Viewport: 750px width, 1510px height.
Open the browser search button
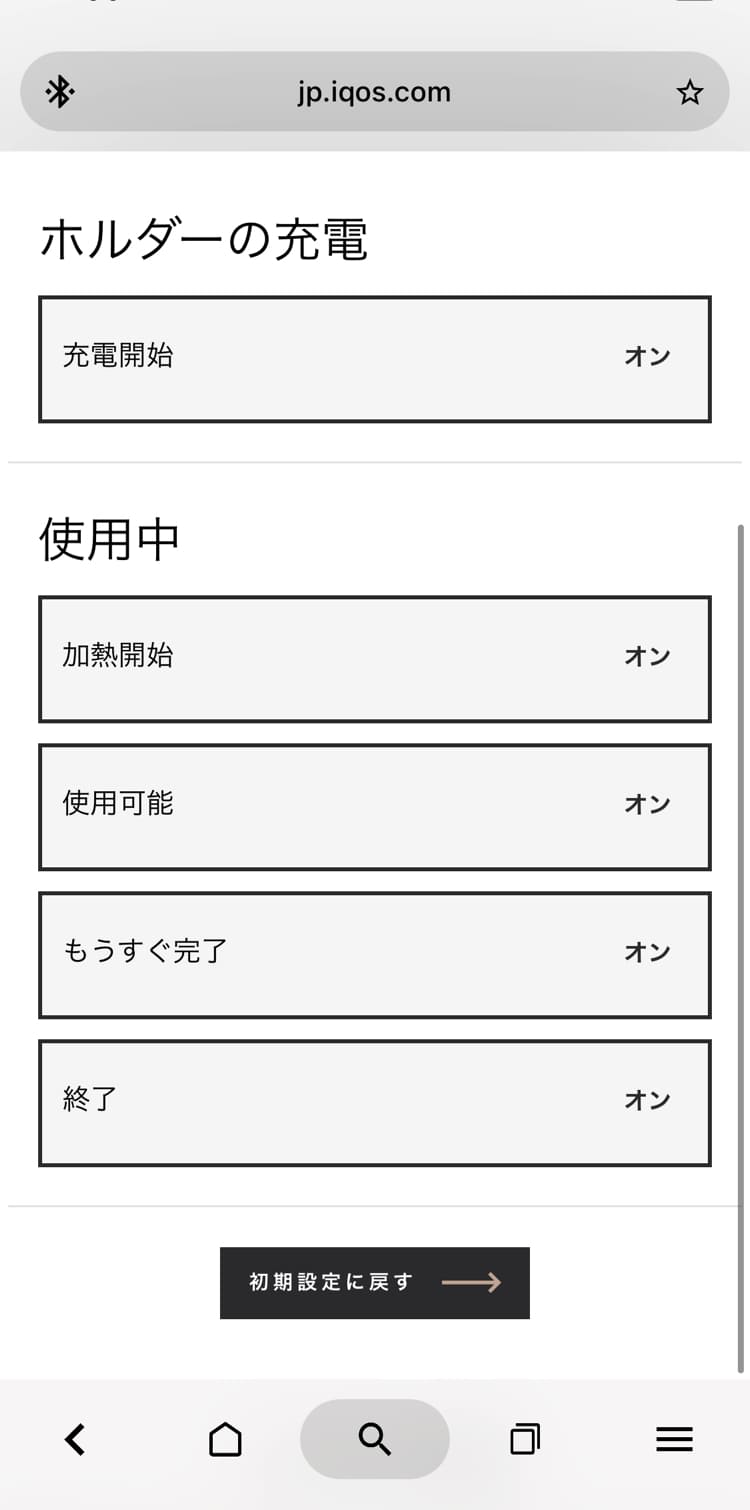(374, 1440)
